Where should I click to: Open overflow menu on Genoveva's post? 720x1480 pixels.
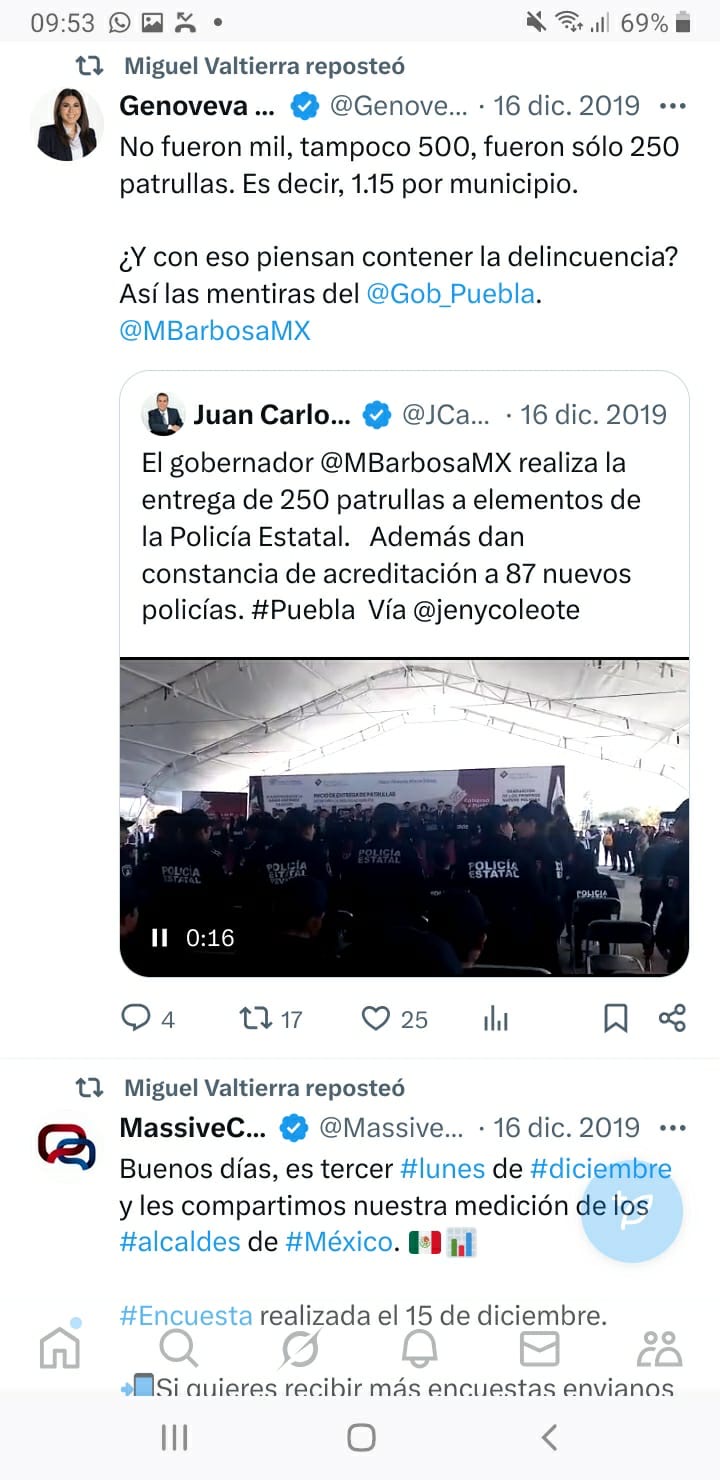(673, 105)
